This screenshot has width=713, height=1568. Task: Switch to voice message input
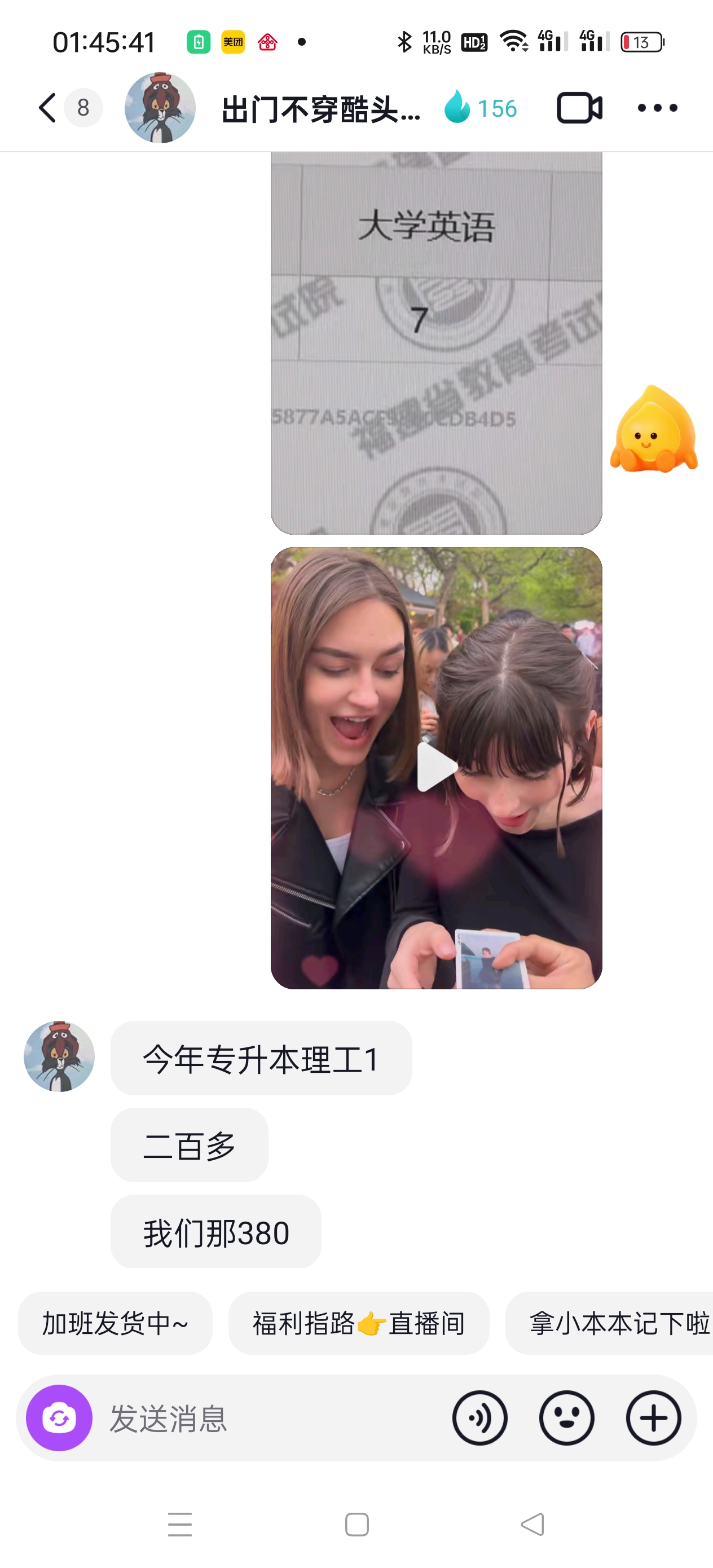pyautogui.click(x=480, y=1417)
